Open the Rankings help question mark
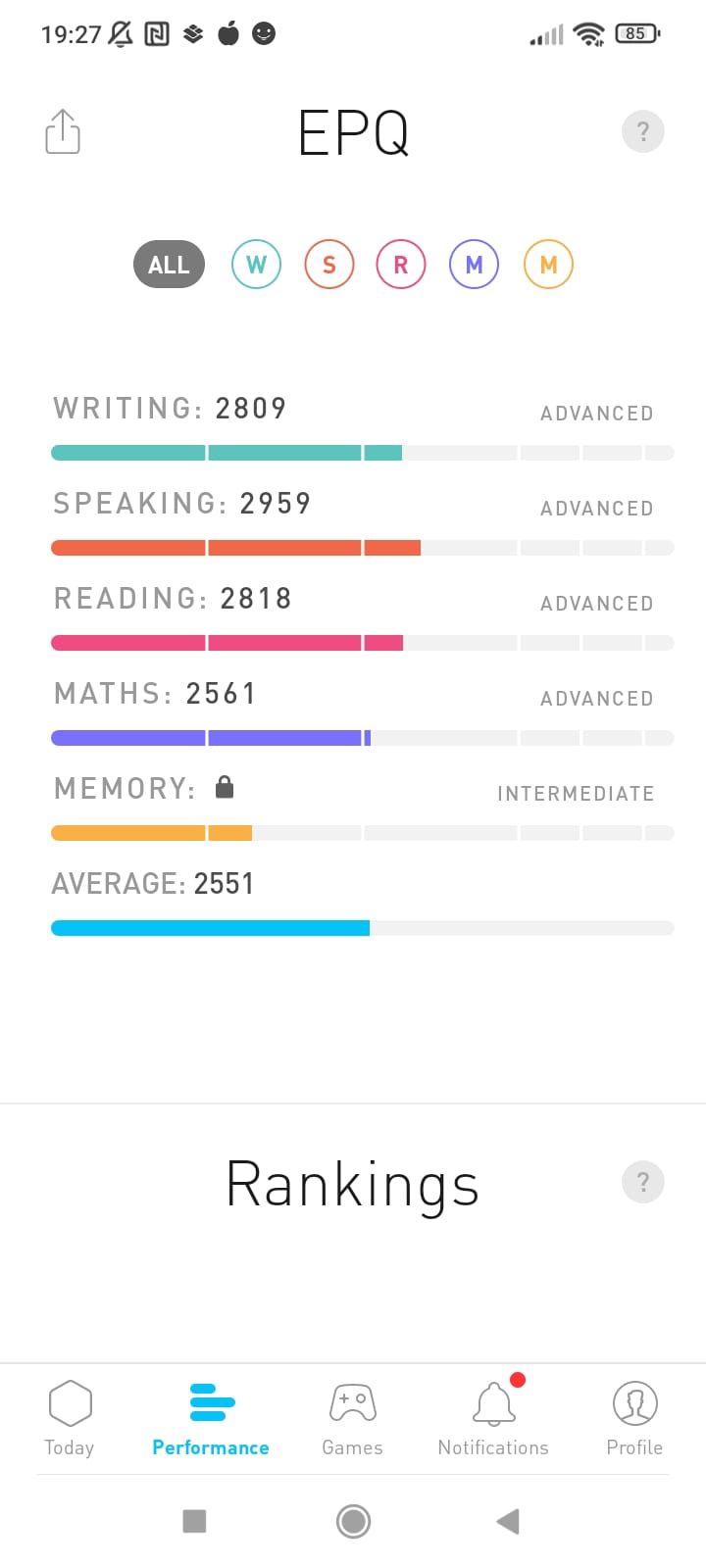Viewport: 706px width, 1568px height. click(643, 1182)
